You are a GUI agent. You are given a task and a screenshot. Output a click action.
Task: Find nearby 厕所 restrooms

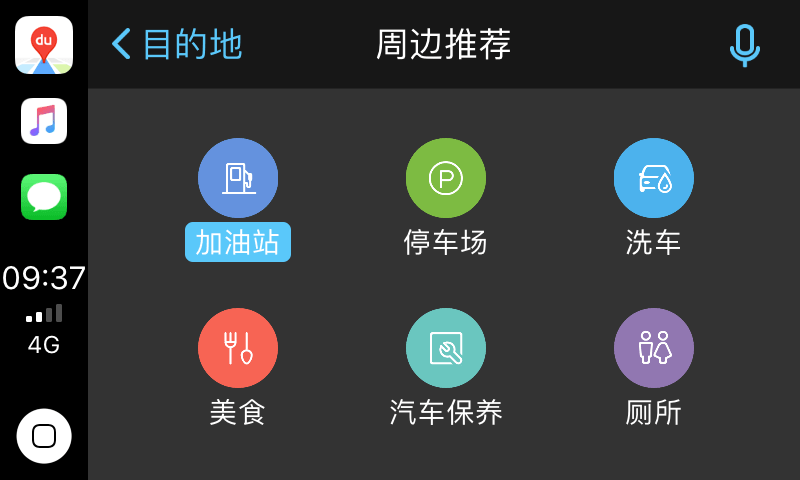653,348
